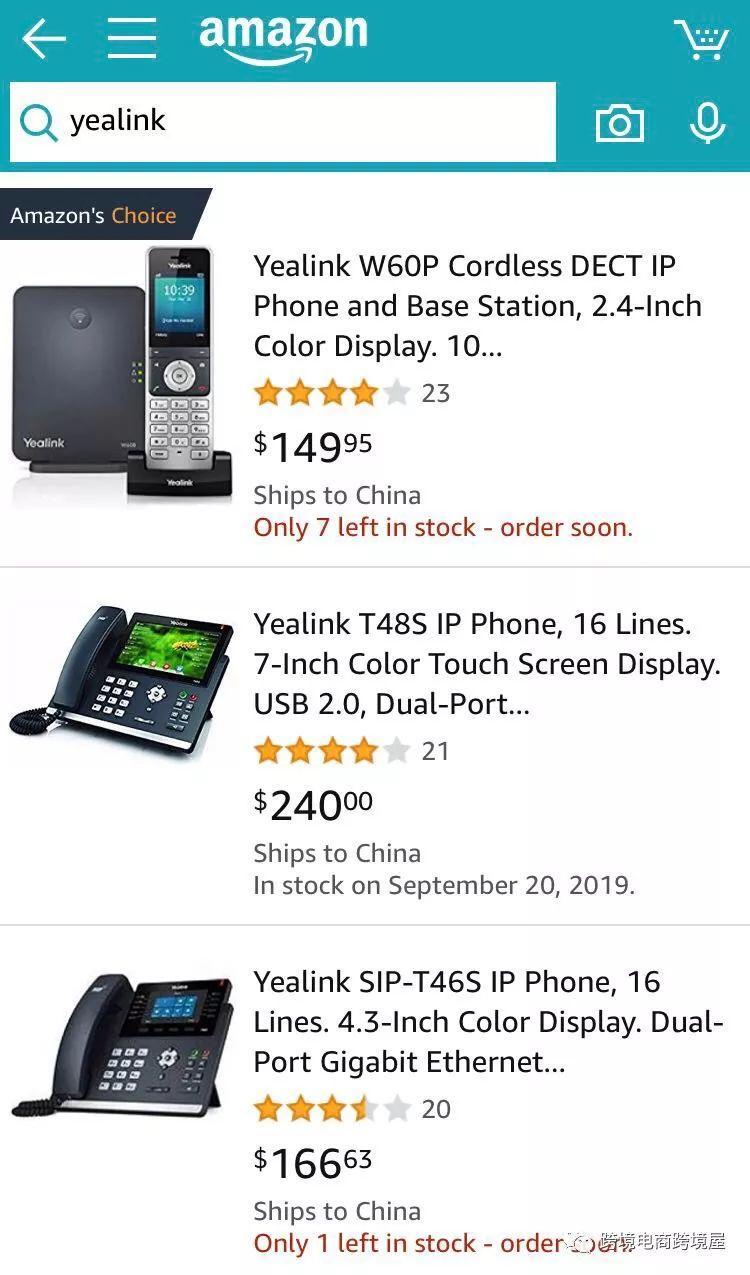Start voice search with microphone
The height and width of the screenshot is (1275, 750).
tap(707, 122)
